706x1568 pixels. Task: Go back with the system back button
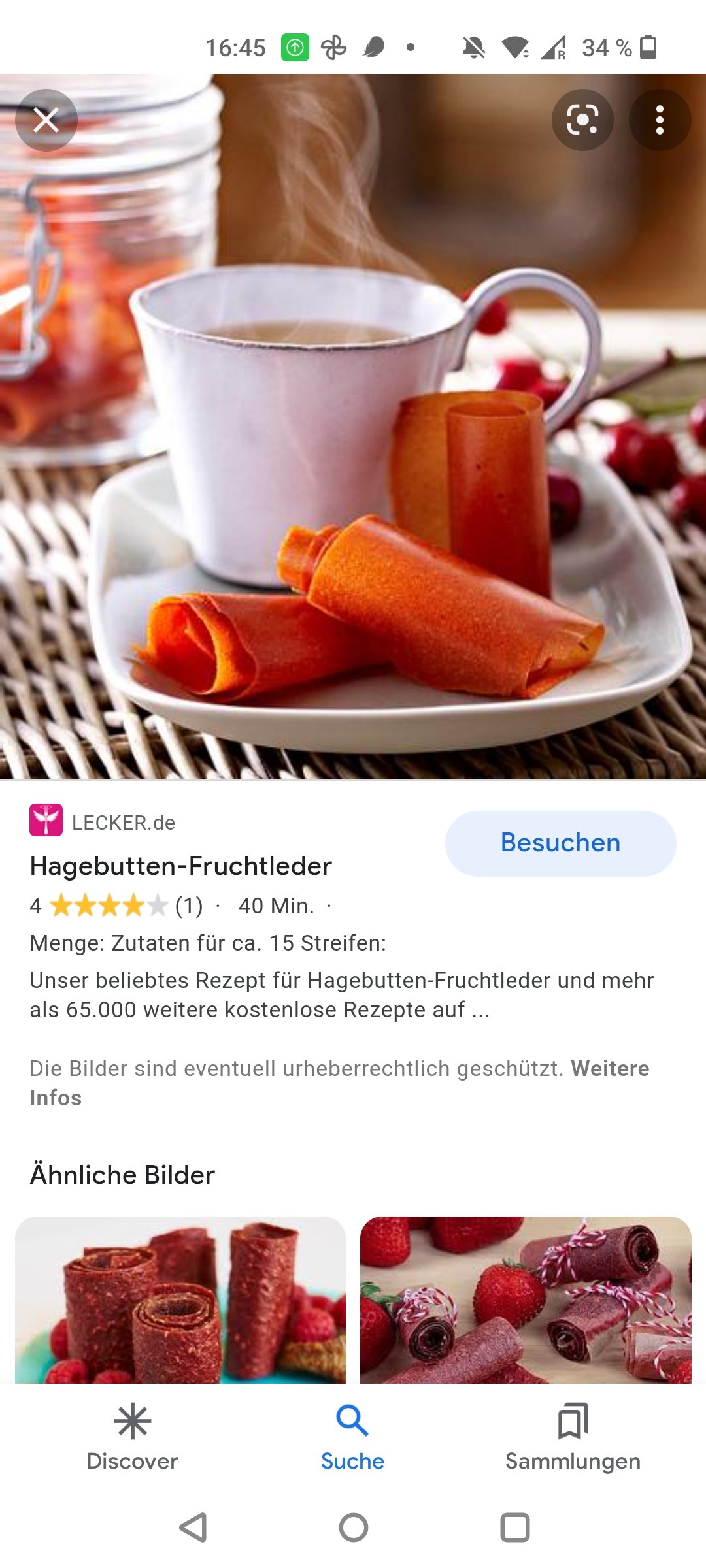[193, 1527]
